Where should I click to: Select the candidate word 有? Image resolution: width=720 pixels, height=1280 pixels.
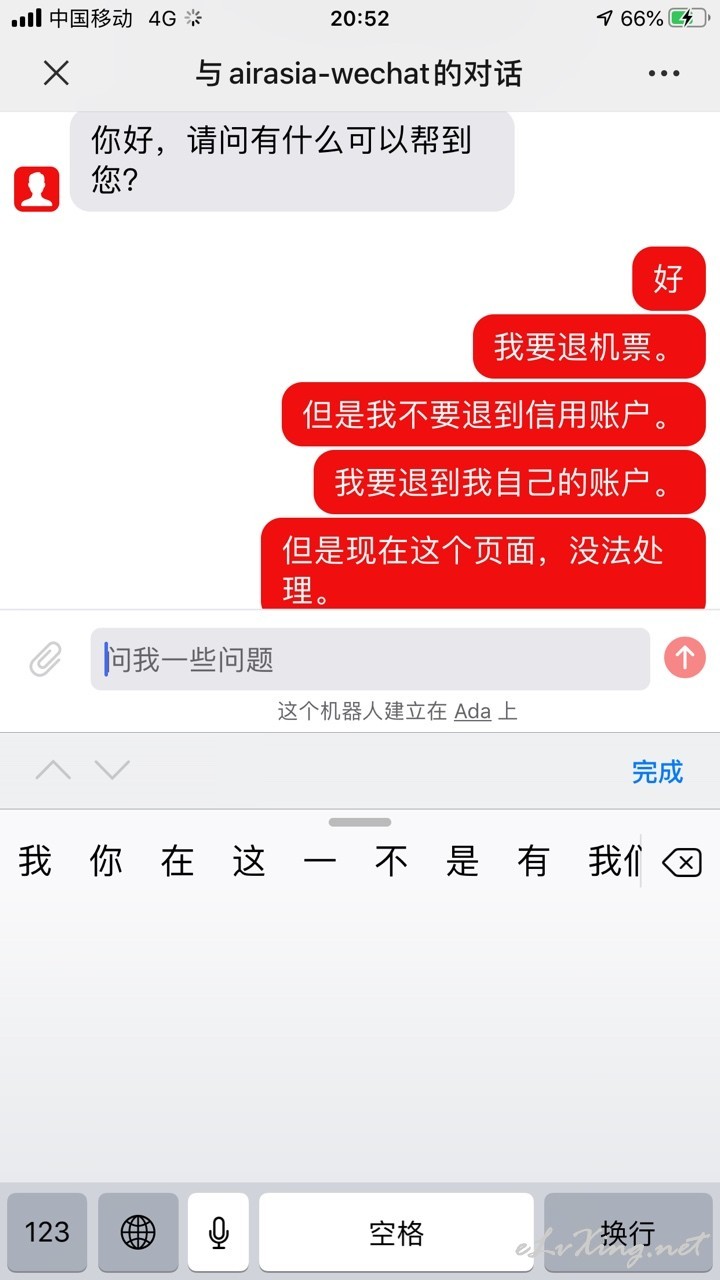click(x=533, y=861)
